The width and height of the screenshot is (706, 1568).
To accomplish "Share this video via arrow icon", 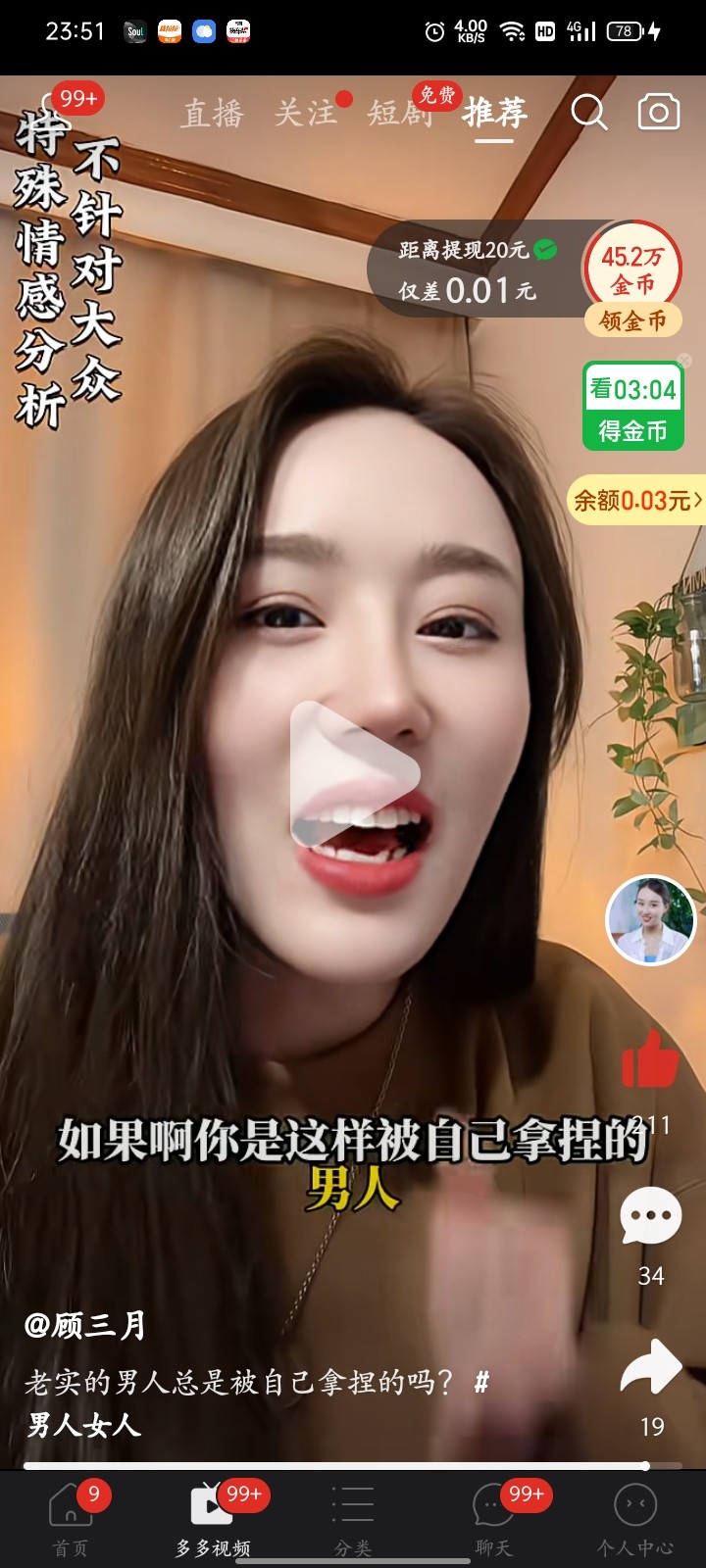I will (651, 1368).
